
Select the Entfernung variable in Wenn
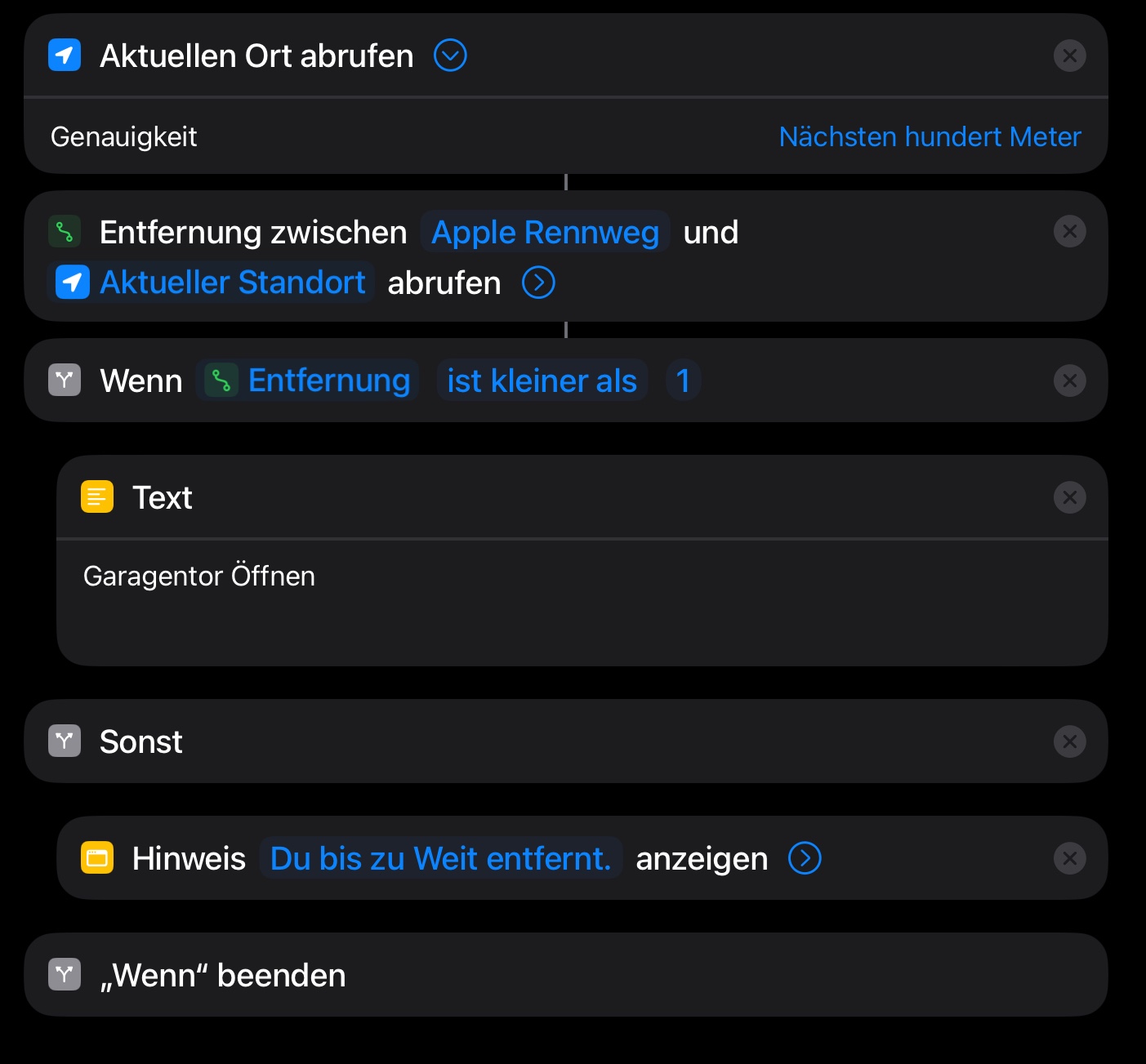[308, 381]
